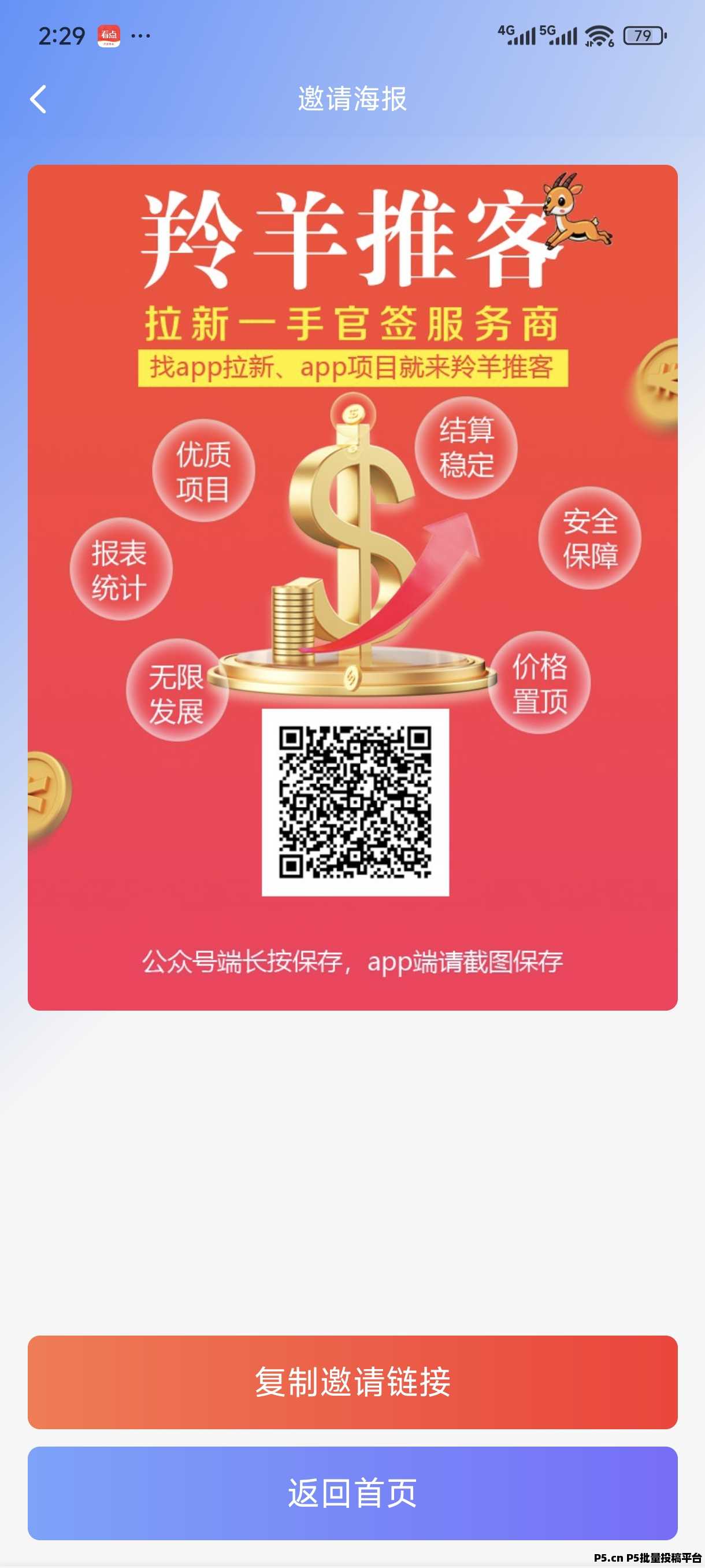Open the 邀请海报 page title
705x1568 pixels.
coord(352,100)
